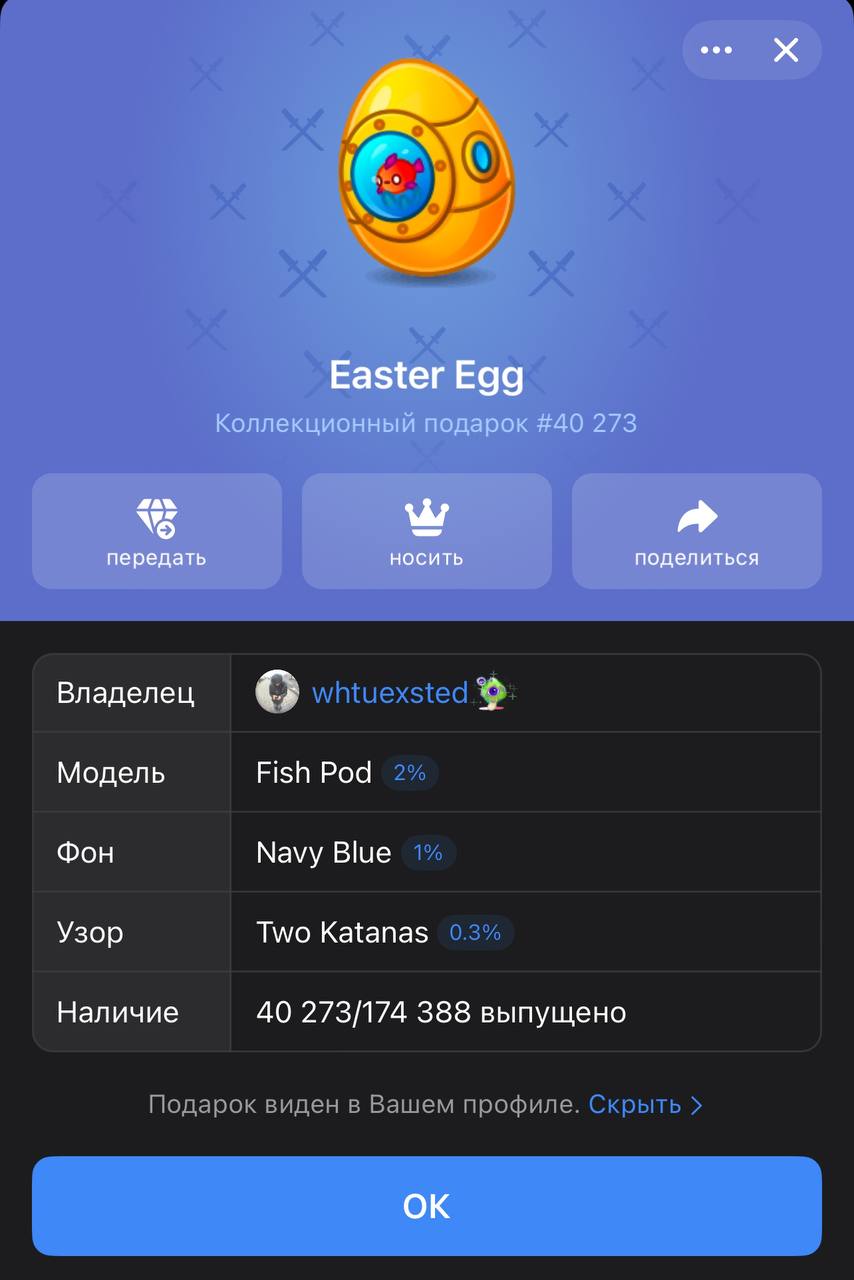Share the gift with поделиться button

pyautogui.click(x=697, y=531)
